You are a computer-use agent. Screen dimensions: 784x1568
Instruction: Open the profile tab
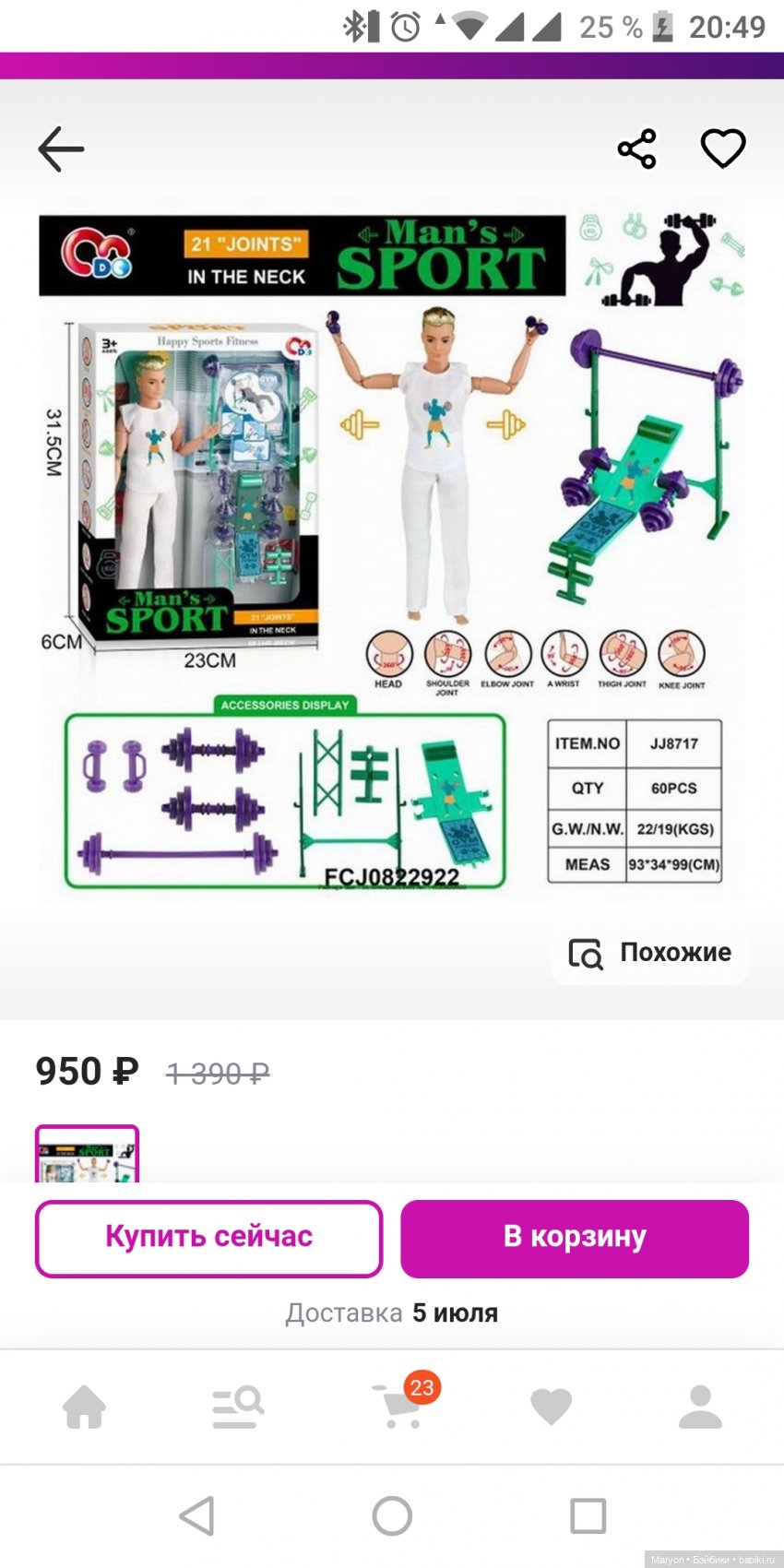[700, 1408]
